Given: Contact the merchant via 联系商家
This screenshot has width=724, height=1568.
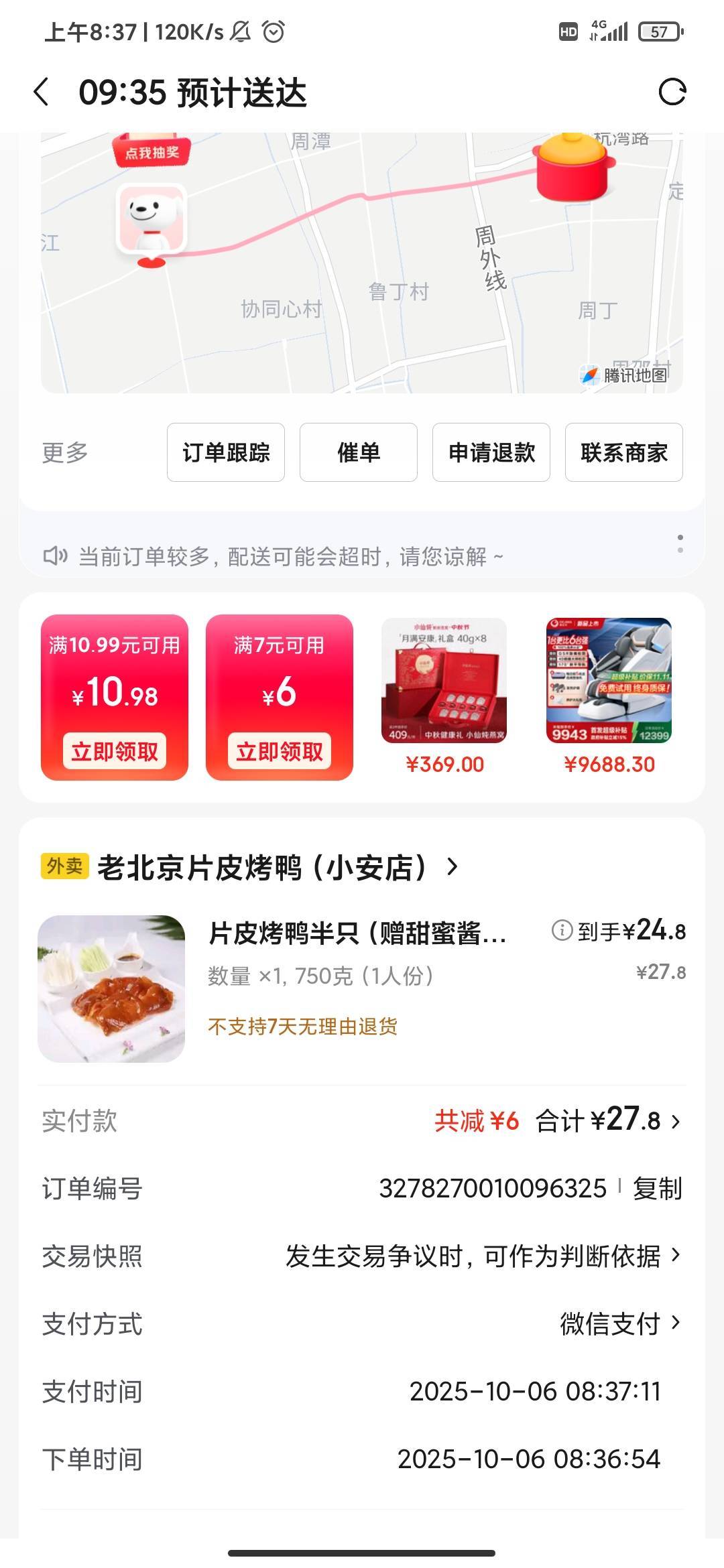Looking at the screenshot, I should pos(624,452).
